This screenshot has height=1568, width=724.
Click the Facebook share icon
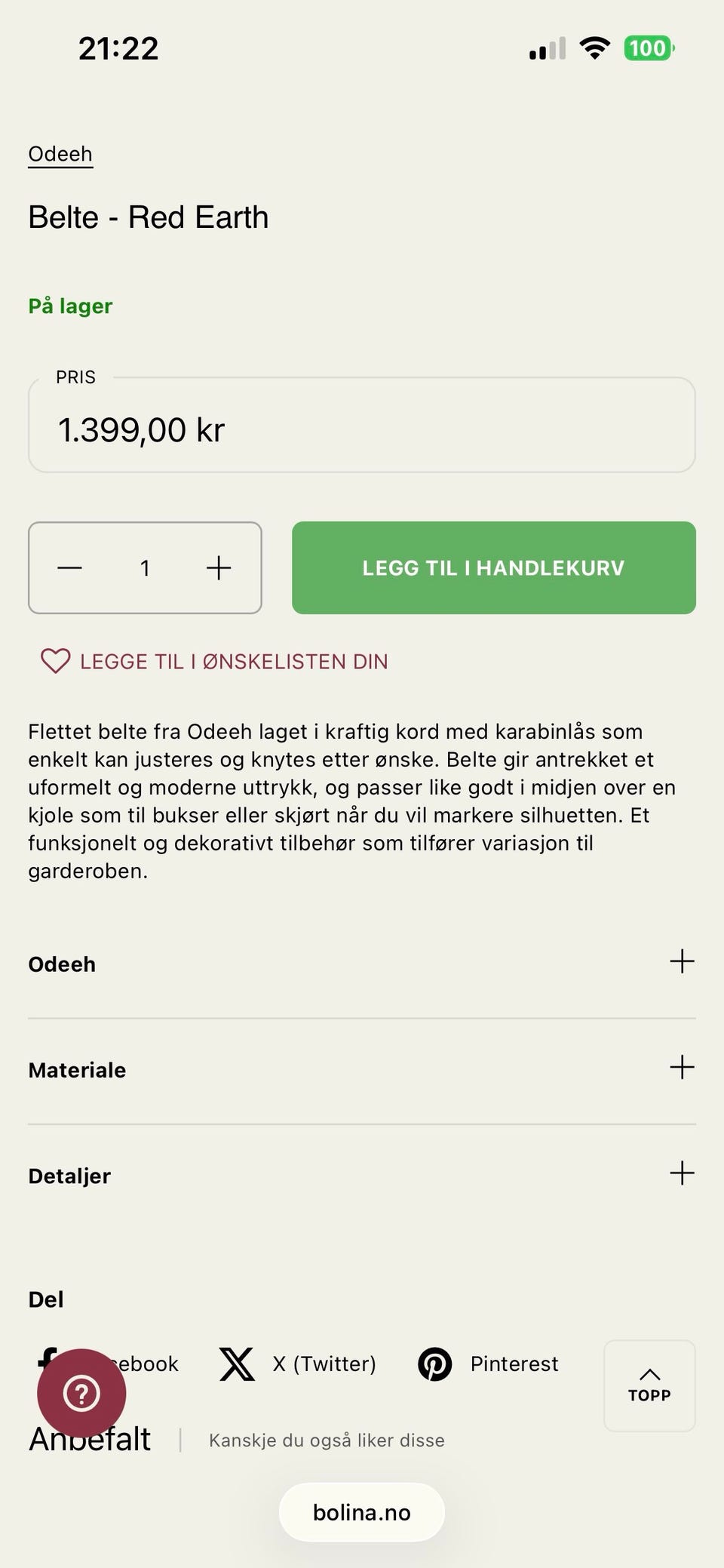click(x=48, y=1364)
